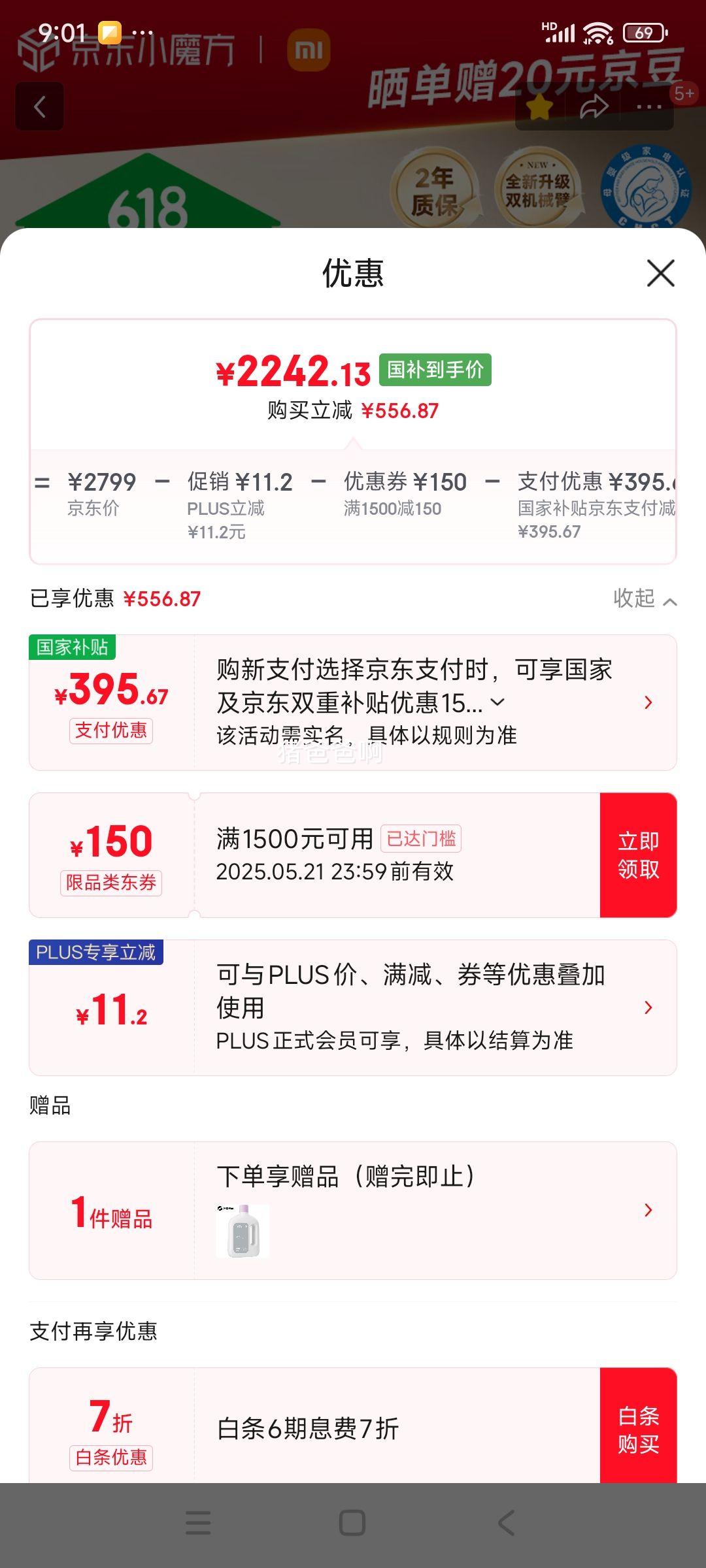
Task: Tap the system home button
Action: (x=352, y=1523)
